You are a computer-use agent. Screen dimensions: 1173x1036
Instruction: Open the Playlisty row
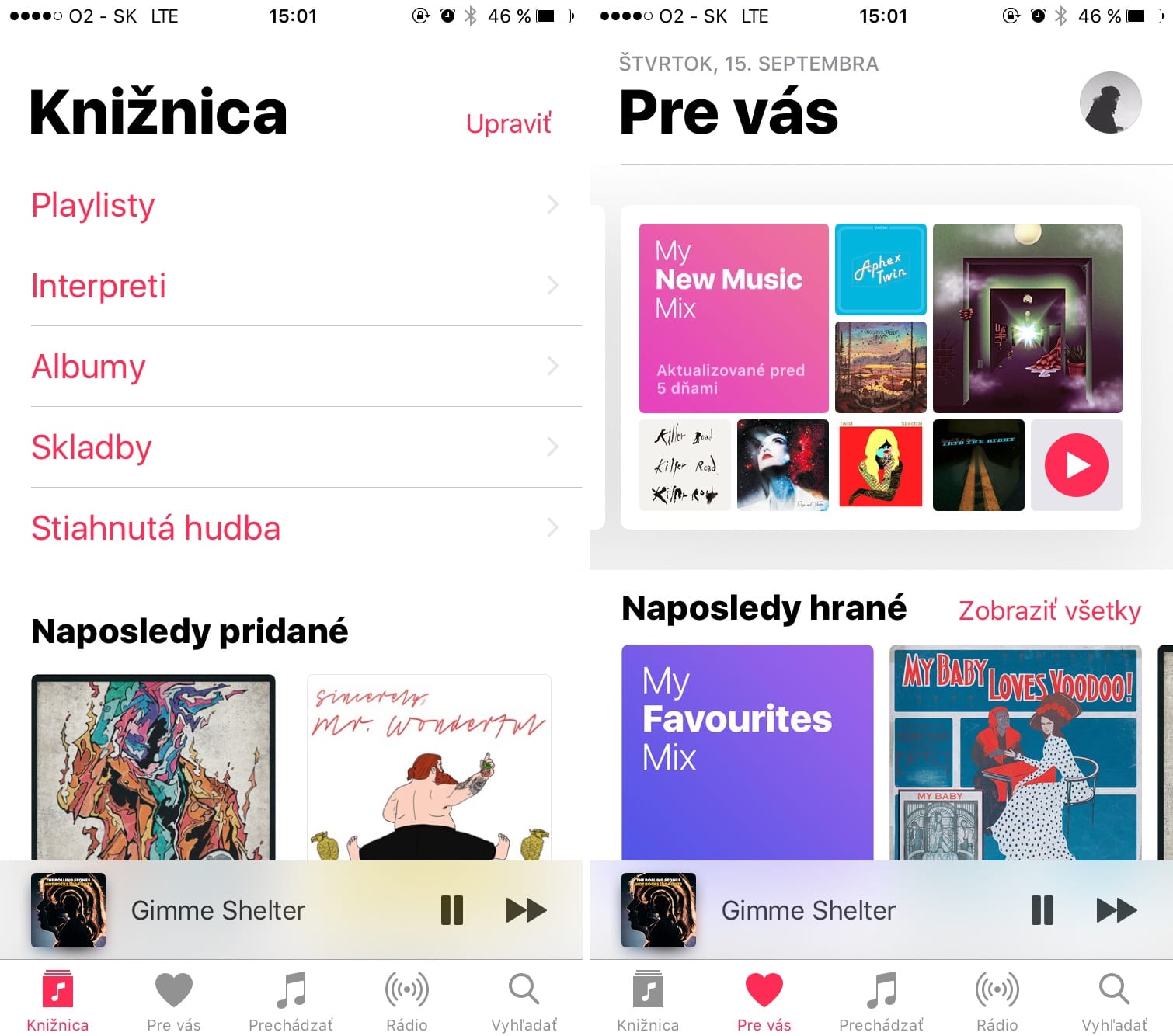coord(295,205)
